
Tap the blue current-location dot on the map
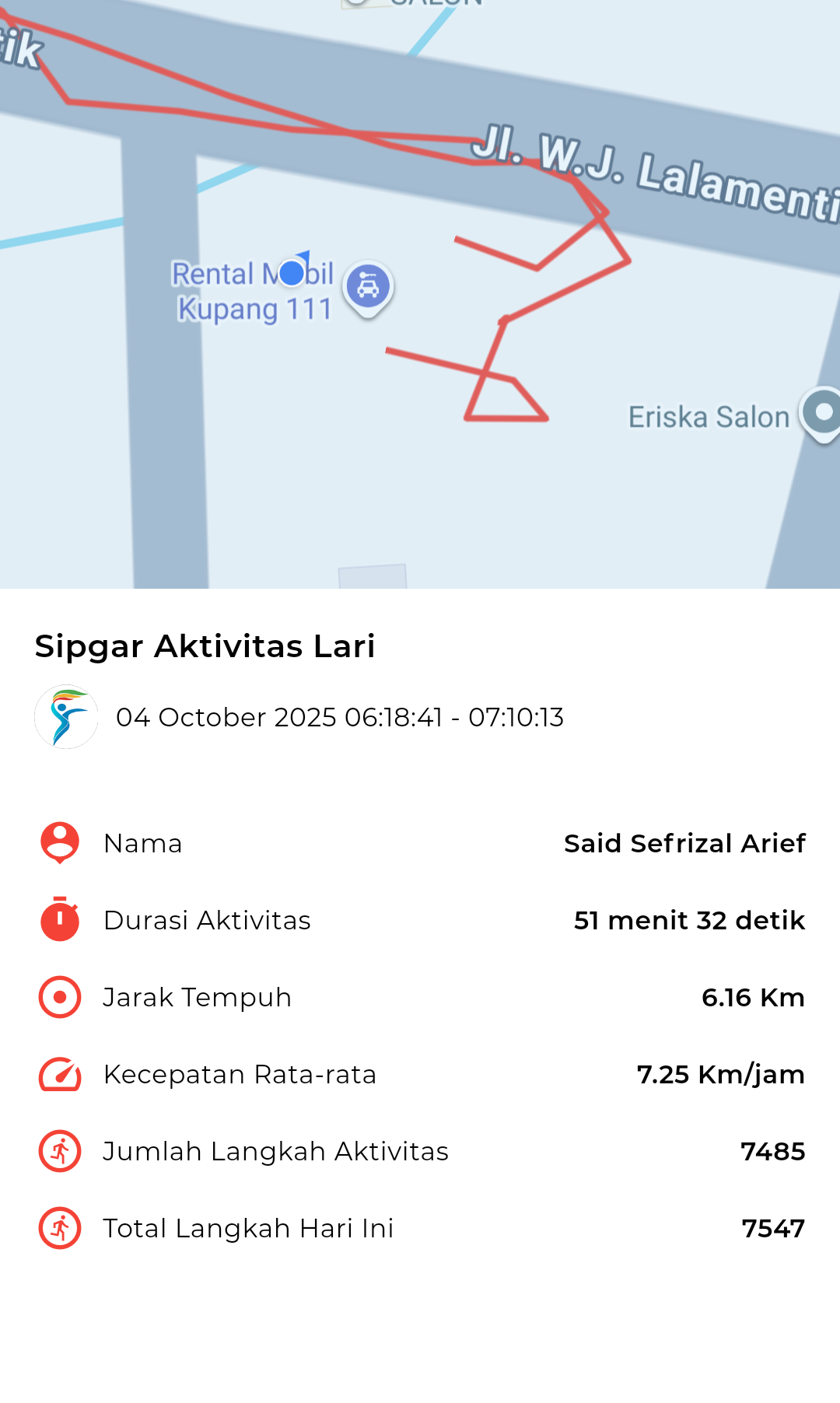point(292,272)
